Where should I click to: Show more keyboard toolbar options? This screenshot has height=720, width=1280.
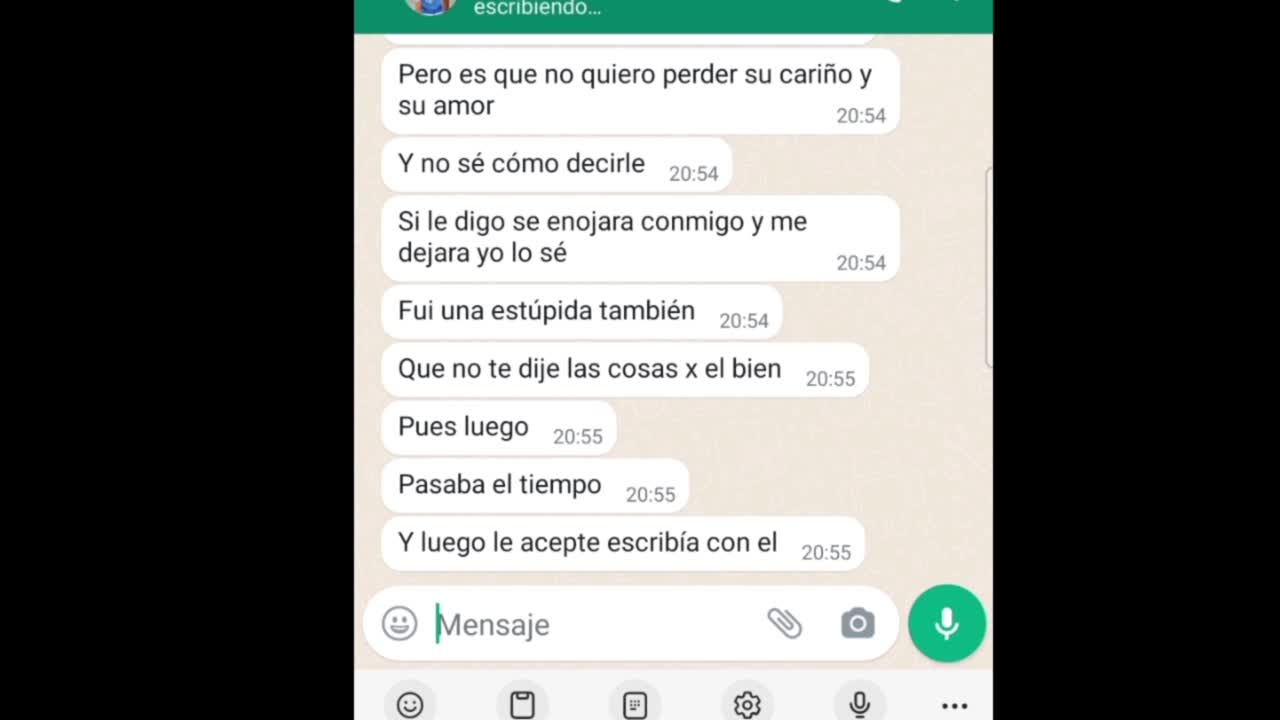(954, 706)
